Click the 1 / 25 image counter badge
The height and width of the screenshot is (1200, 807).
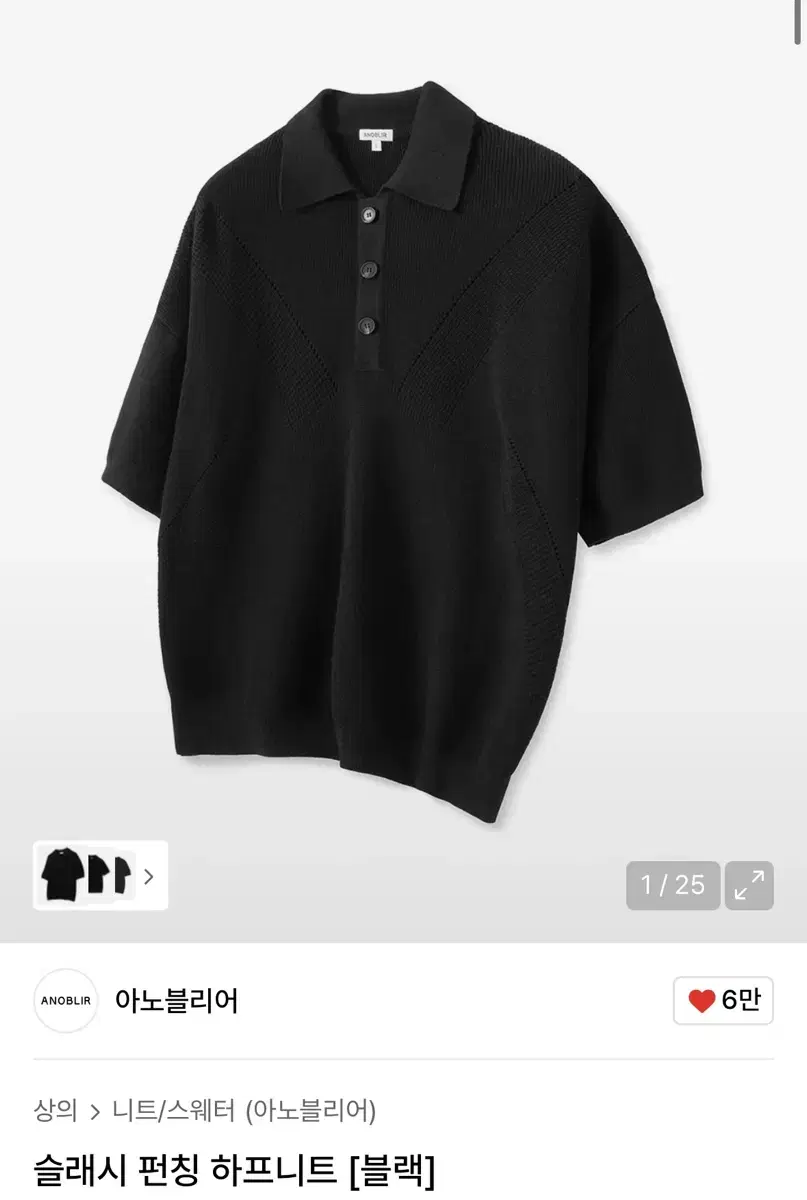tap(673, 885)
